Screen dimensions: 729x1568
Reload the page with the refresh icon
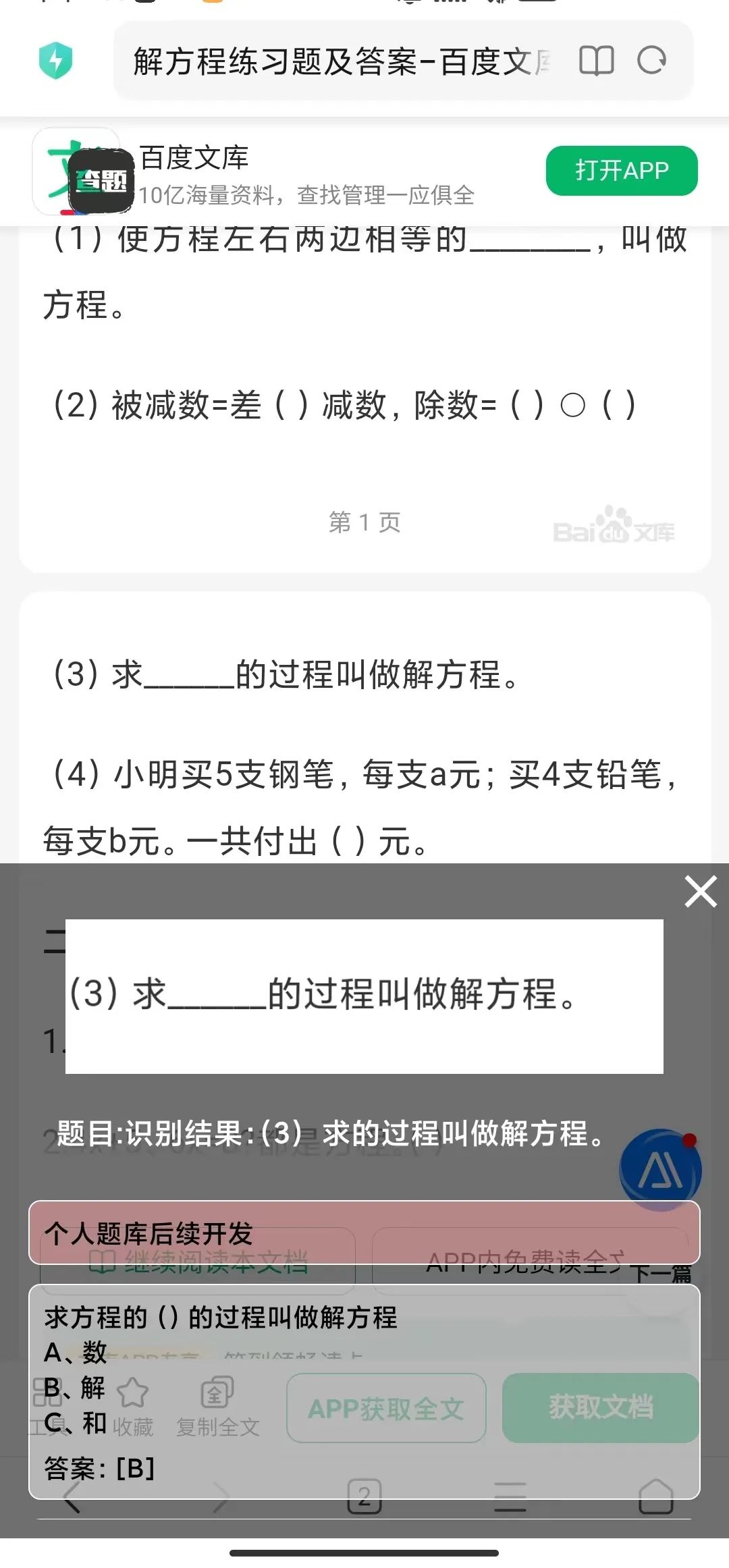pos(651,61)
